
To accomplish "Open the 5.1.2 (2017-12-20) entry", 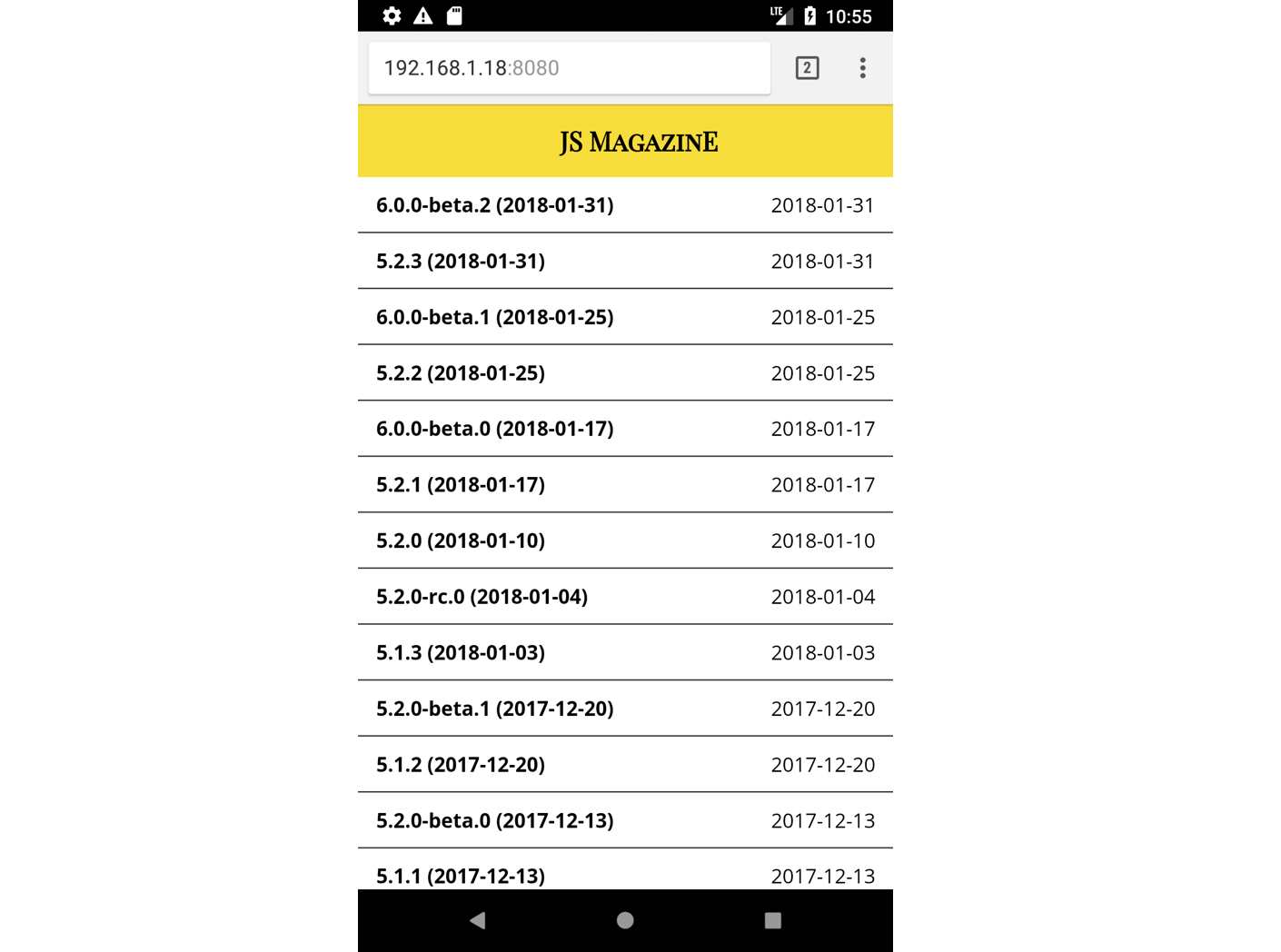I will [461, 765].
